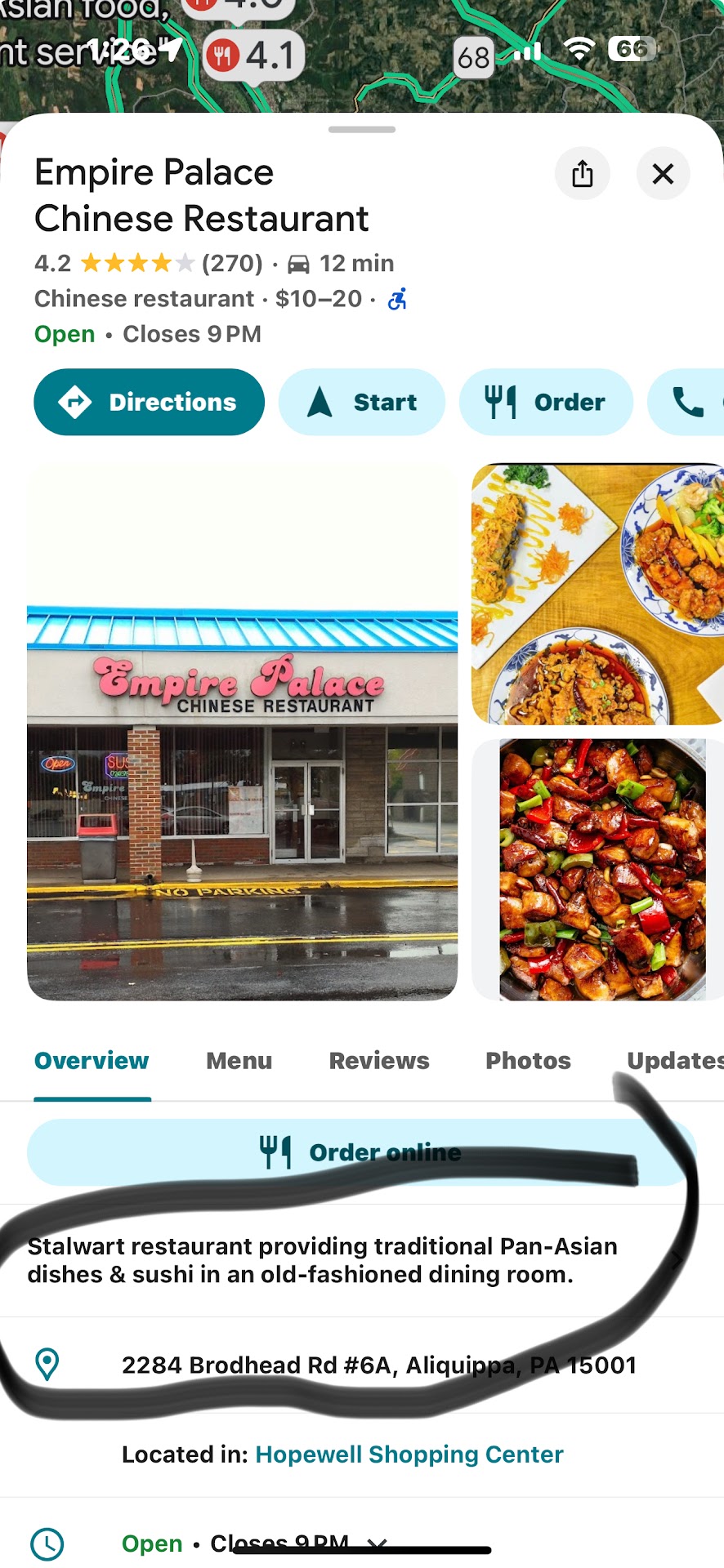This screenshot has height=1568, width=724.
Task: Close the restaurant details panel
Action: [x=663, y=173]
